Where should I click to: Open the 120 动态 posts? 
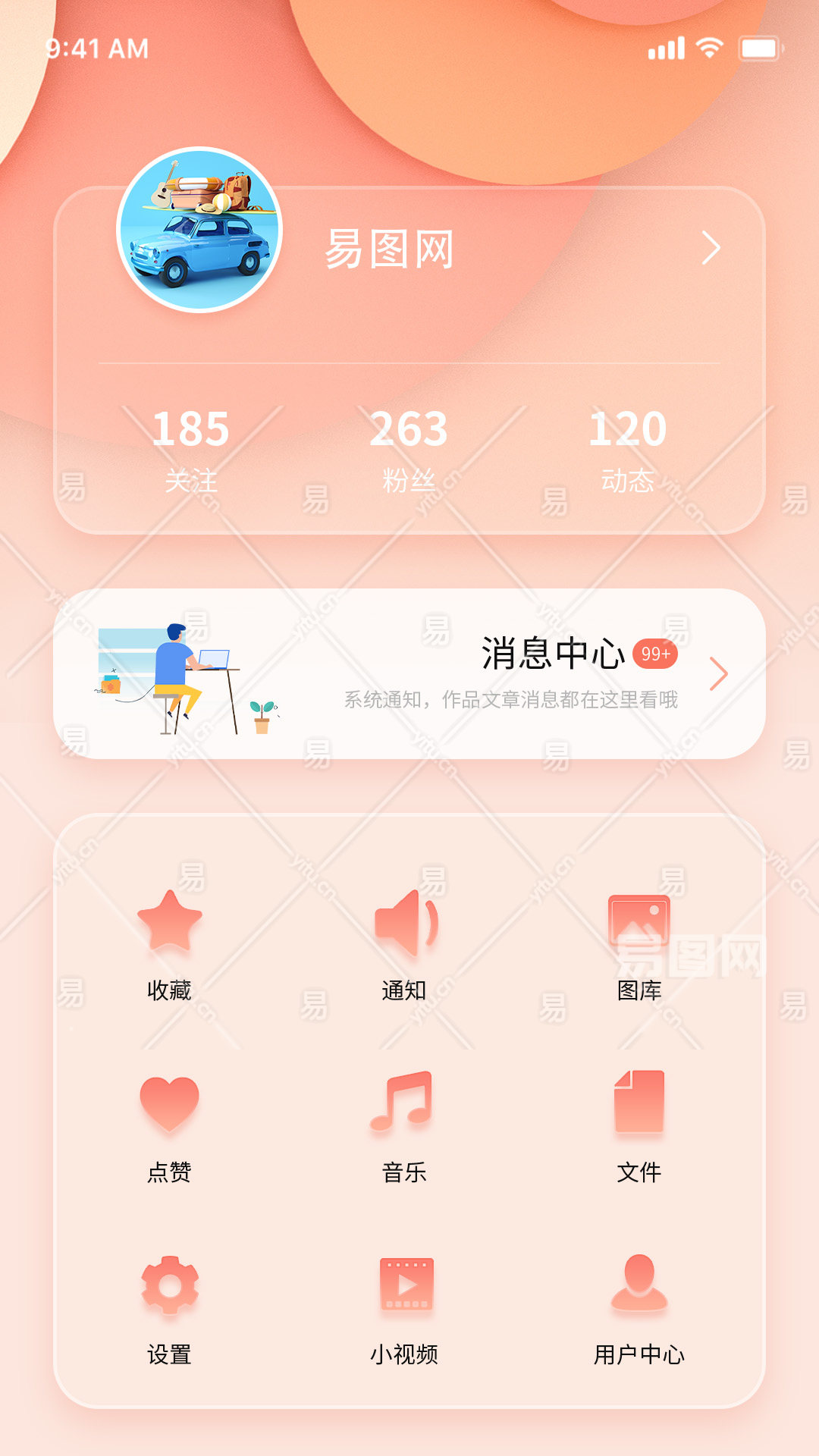point(627,449)
